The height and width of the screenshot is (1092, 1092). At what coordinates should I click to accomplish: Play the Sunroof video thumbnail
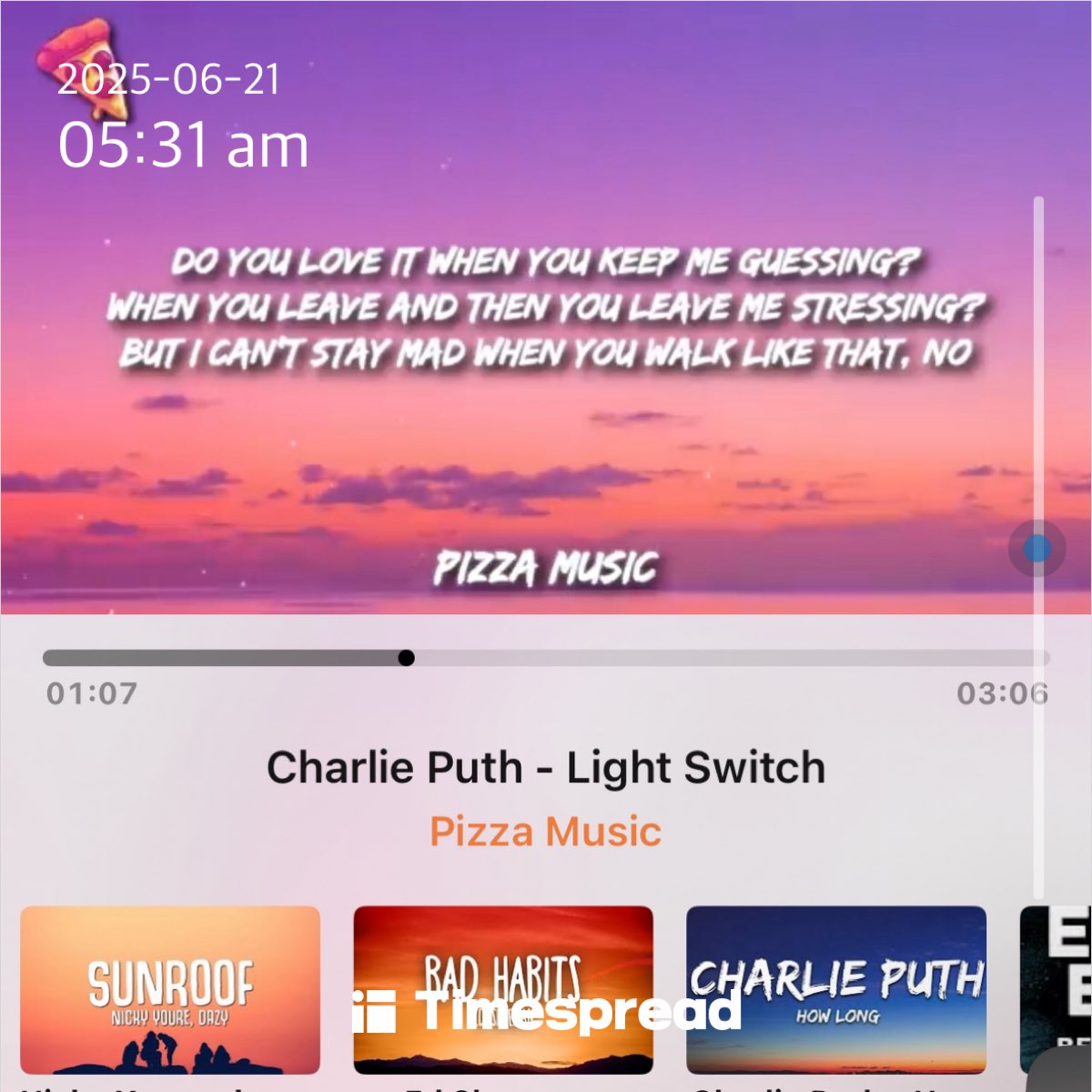click(170, 990)
